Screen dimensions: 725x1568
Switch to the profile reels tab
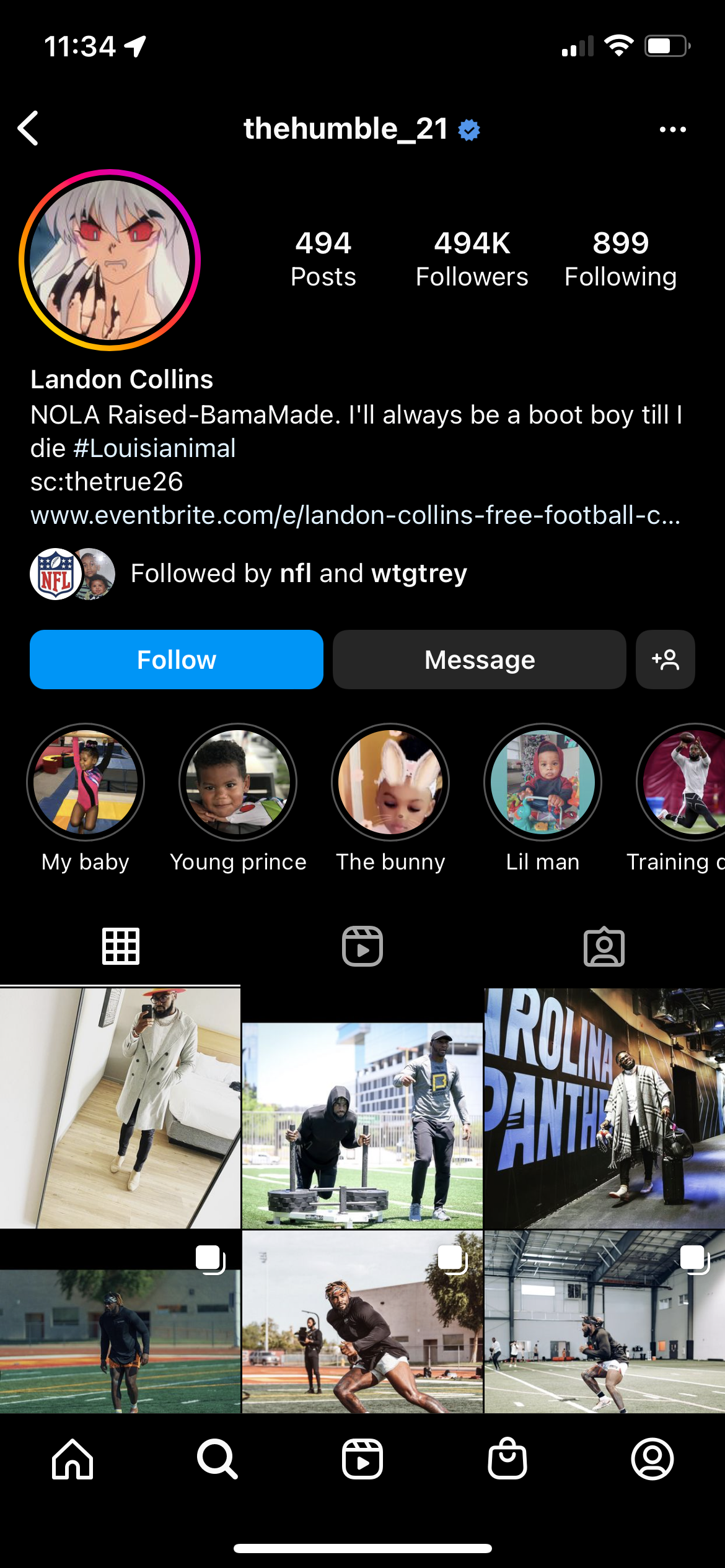(362, 946)
